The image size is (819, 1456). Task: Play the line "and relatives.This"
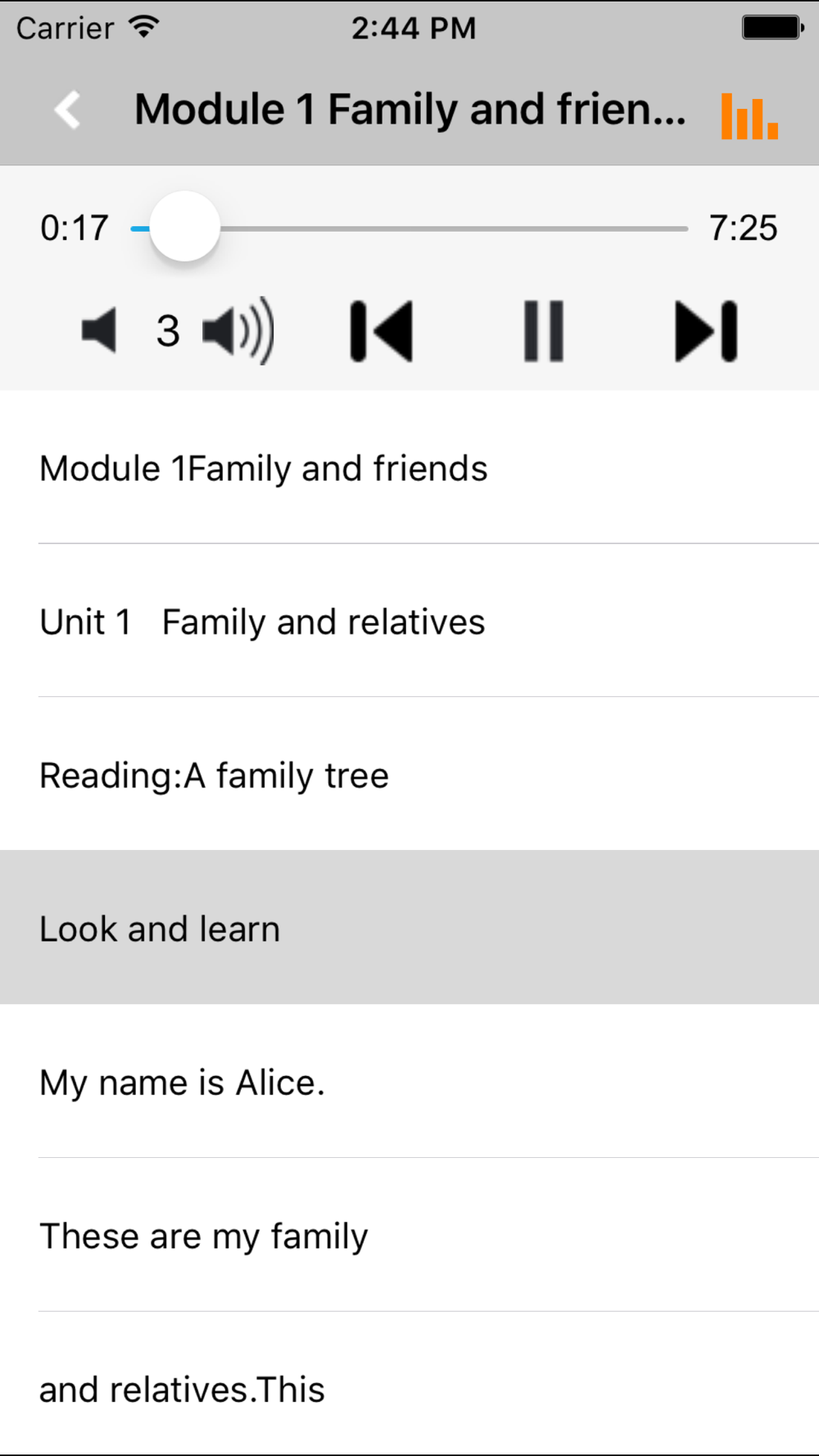point(409,1384)
